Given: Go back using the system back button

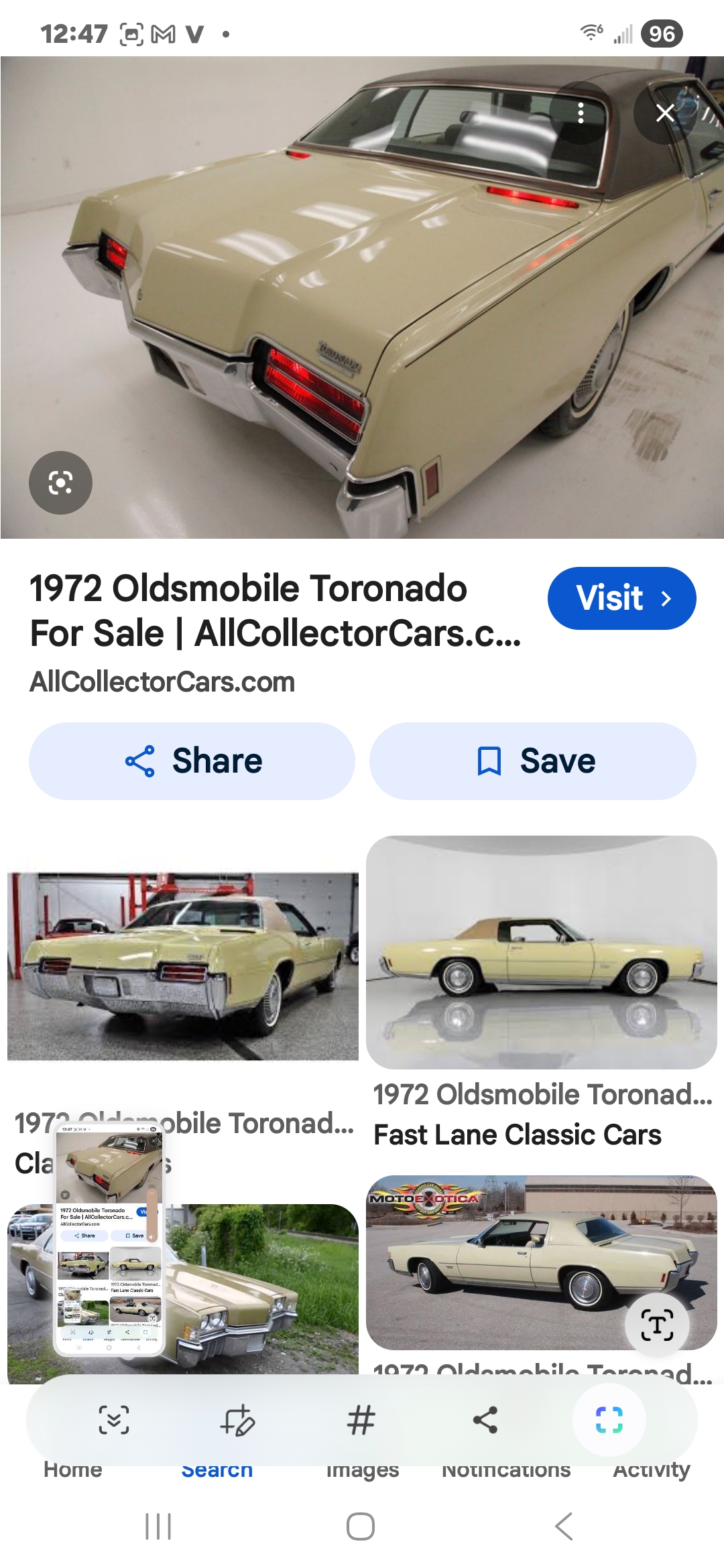Looking at the screenshot, I should point(564,1526).
